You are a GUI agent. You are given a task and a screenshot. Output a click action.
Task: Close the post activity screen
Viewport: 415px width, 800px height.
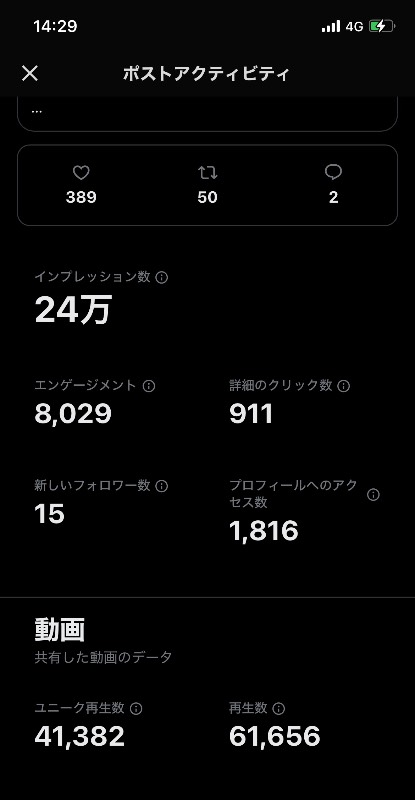[30, 73]
